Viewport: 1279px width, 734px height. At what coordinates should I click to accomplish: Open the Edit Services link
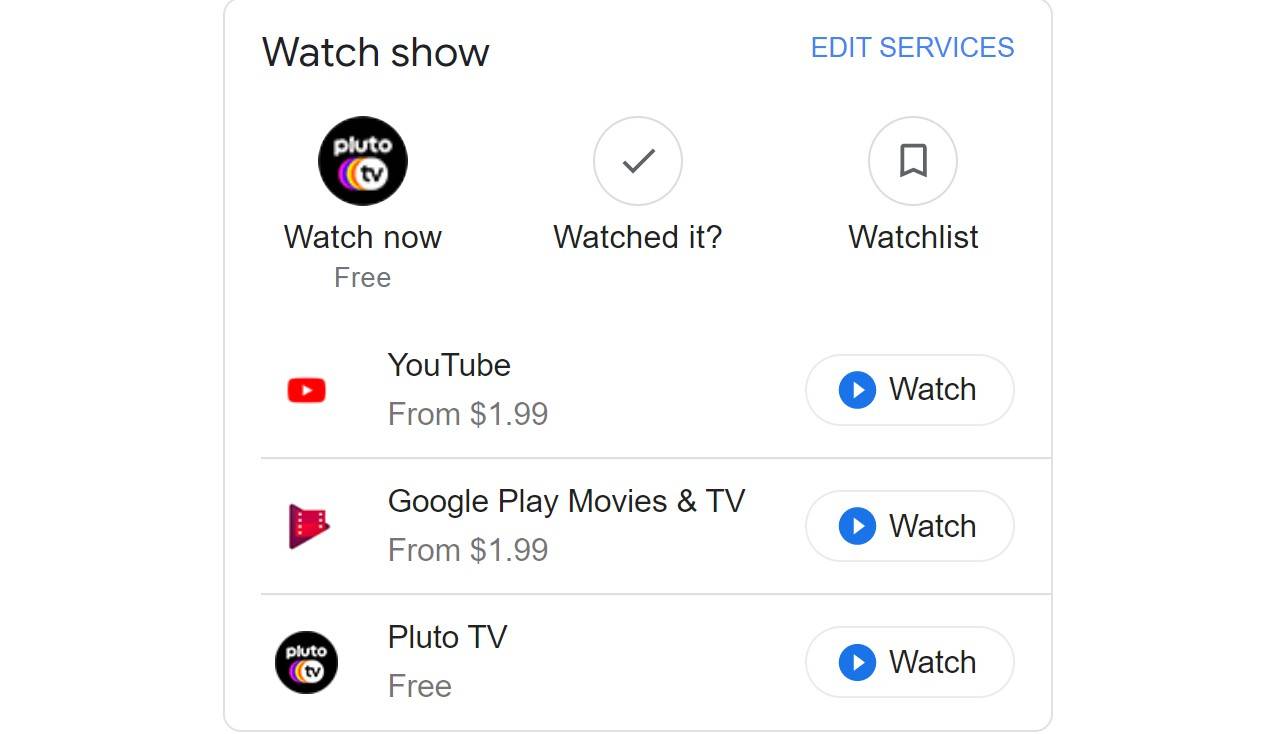tap(912, 48)
